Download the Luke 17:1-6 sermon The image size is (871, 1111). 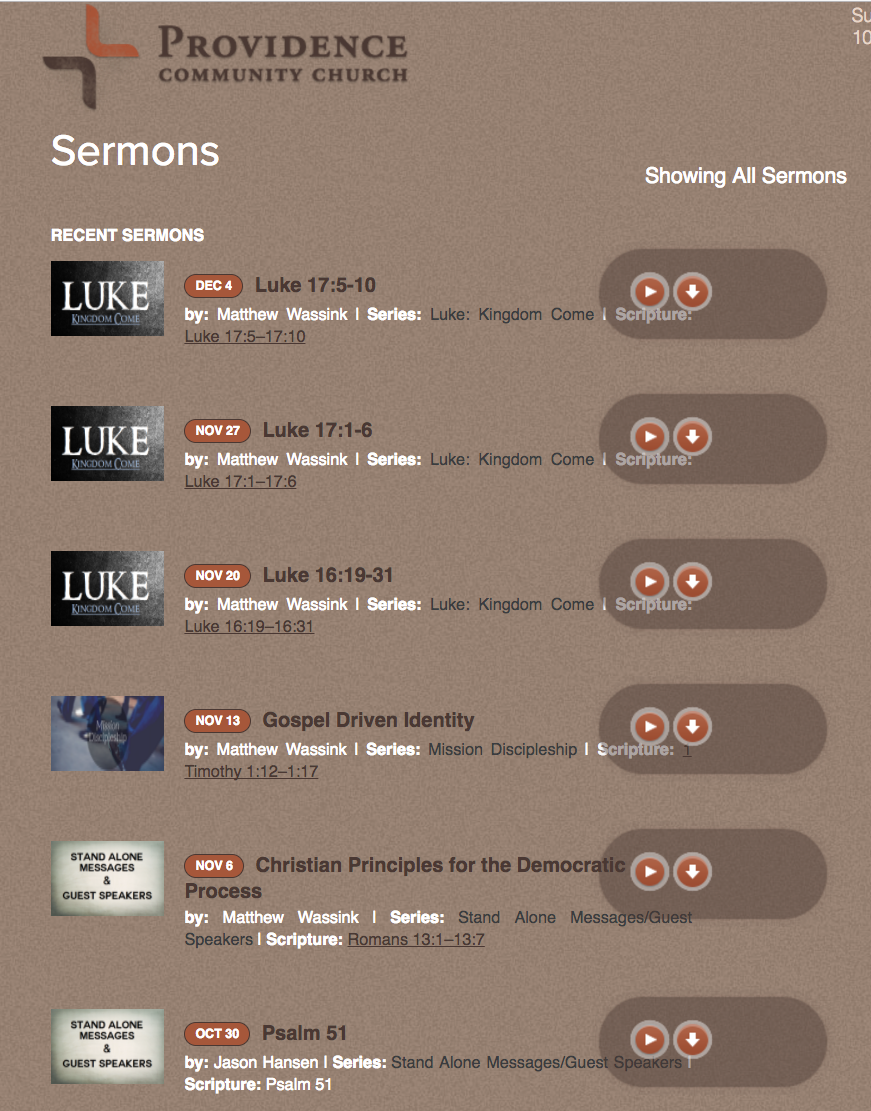(x=692, y=437)
